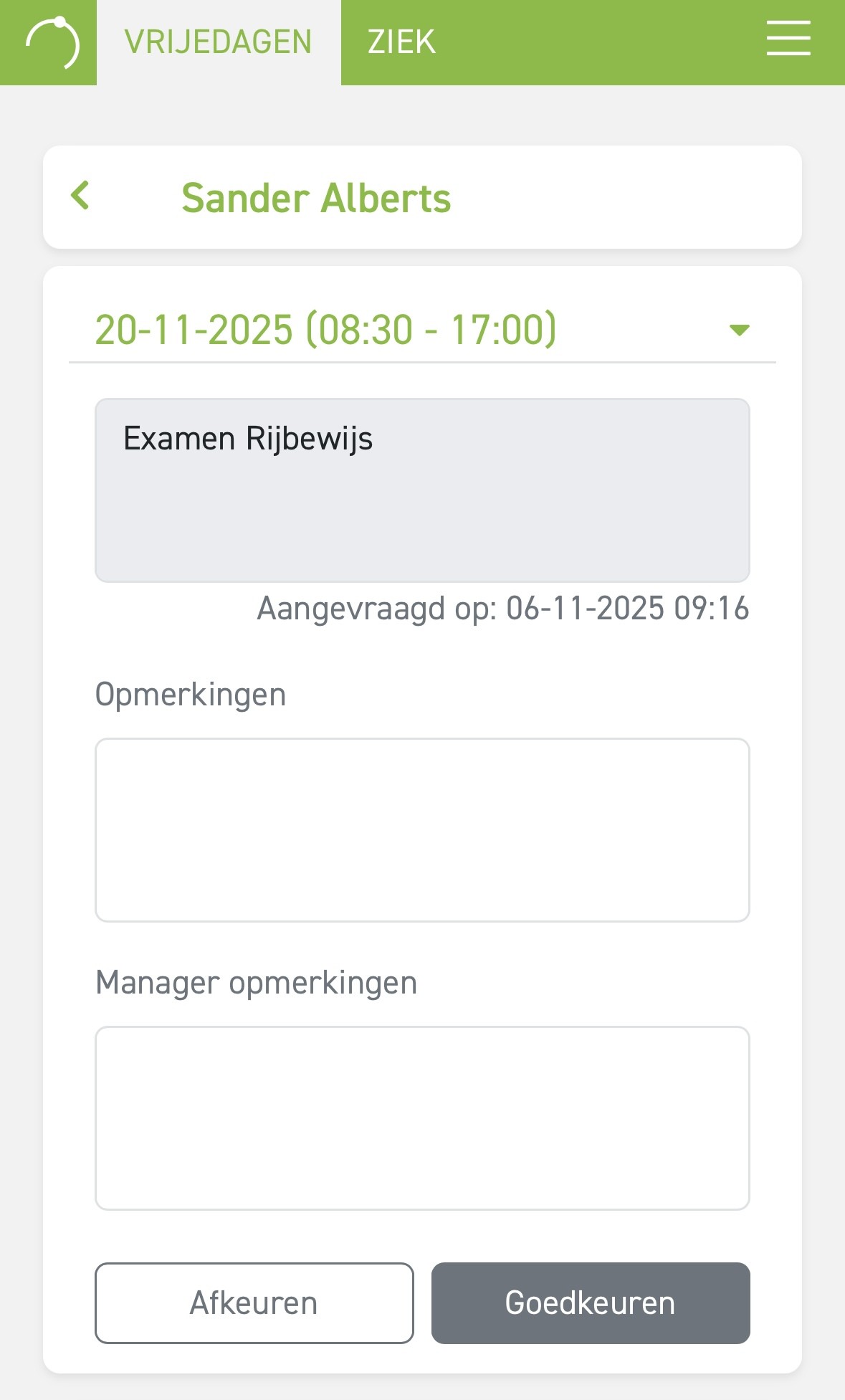Tap the Manager opmerkingen field
The image size is (845, 1400).
(422, 1118)
